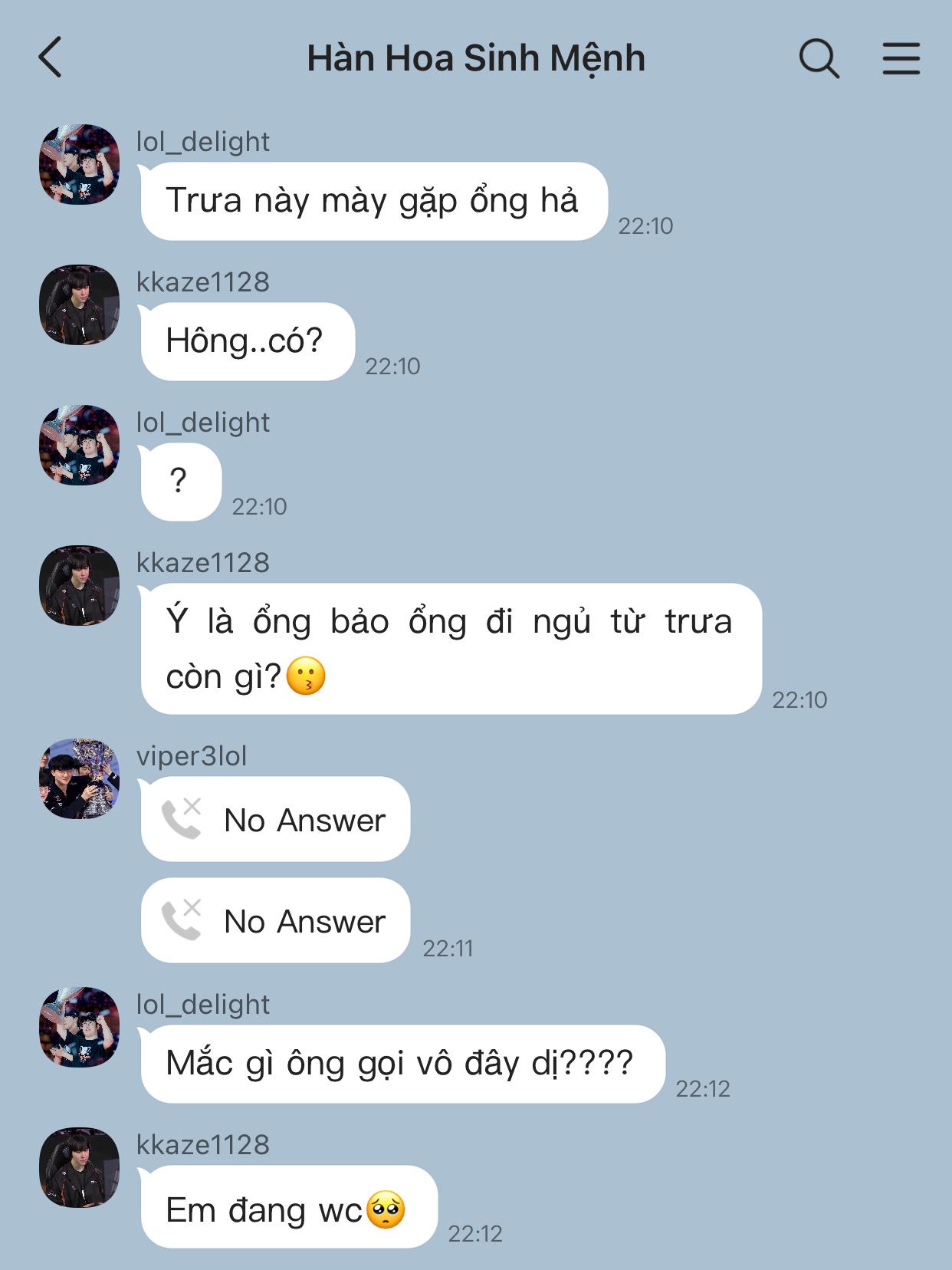Open the chat's hamburger menu
Image resolution: width=952 pixels, height=1270 pixels.
[x=901, y=58]
